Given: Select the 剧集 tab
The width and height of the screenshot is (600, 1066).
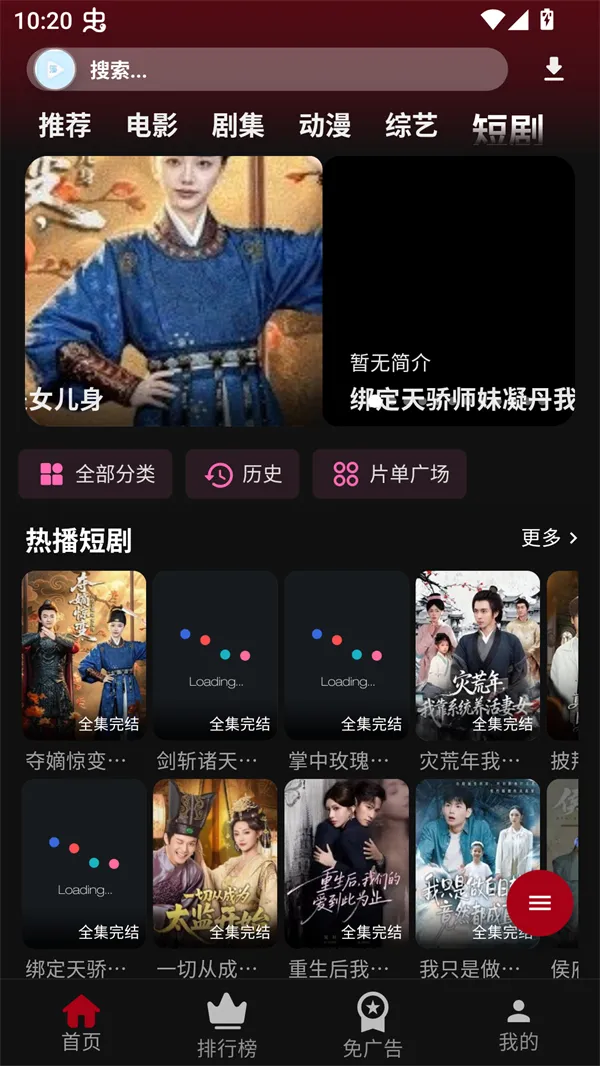Looking at the screenshot, I should pos(238,126).
